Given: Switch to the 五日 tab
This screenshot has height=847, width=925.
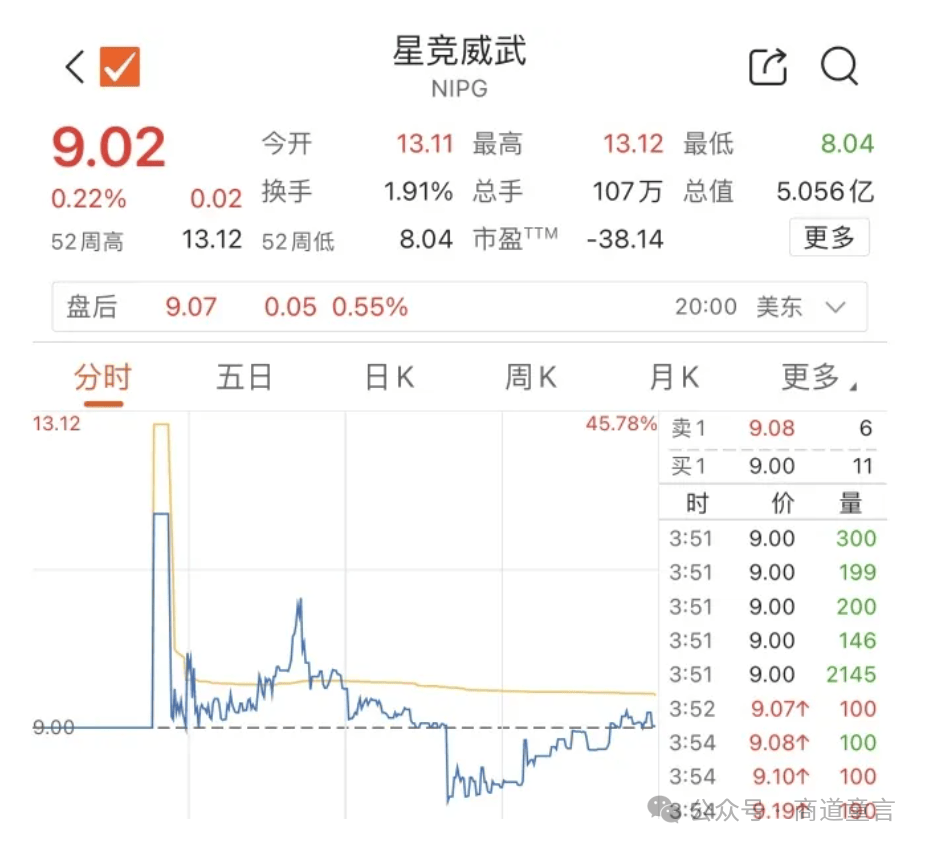Looking at the screenshot, I should click(244, 378).
